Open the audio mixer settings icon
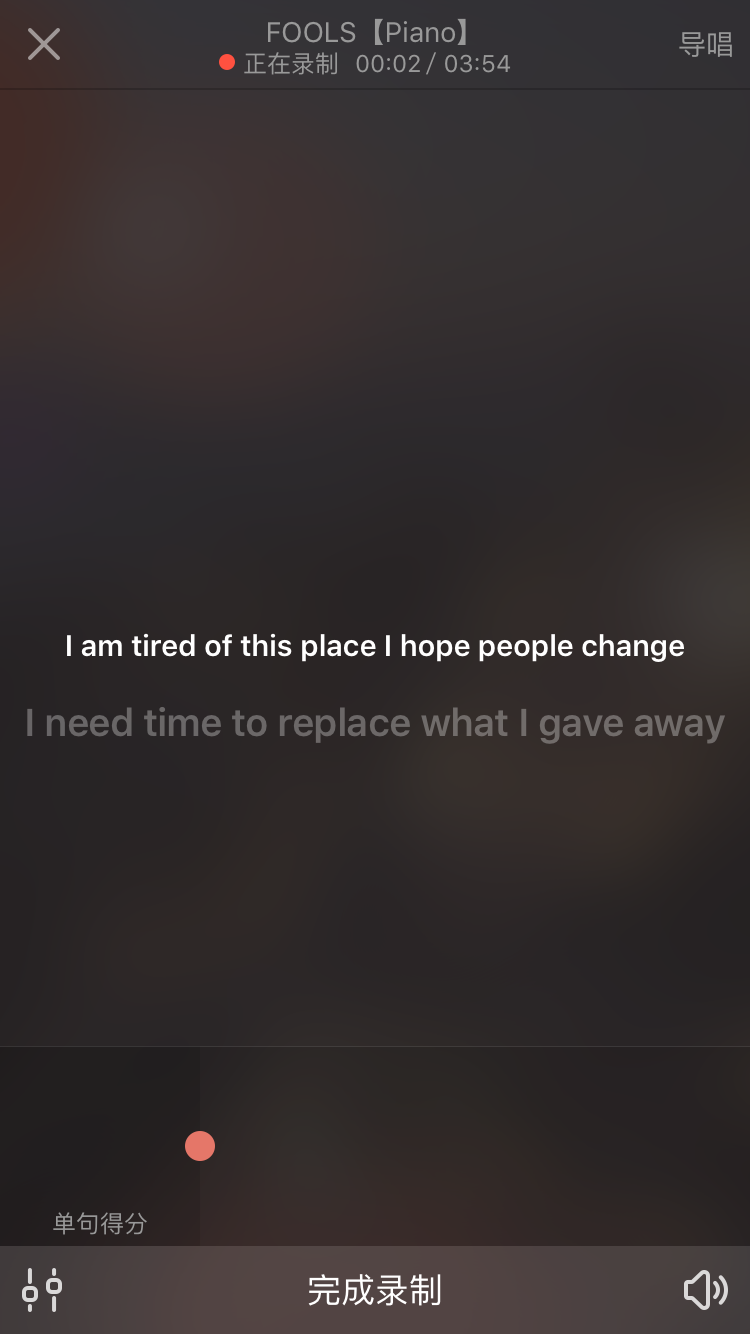 (43, 1290)
